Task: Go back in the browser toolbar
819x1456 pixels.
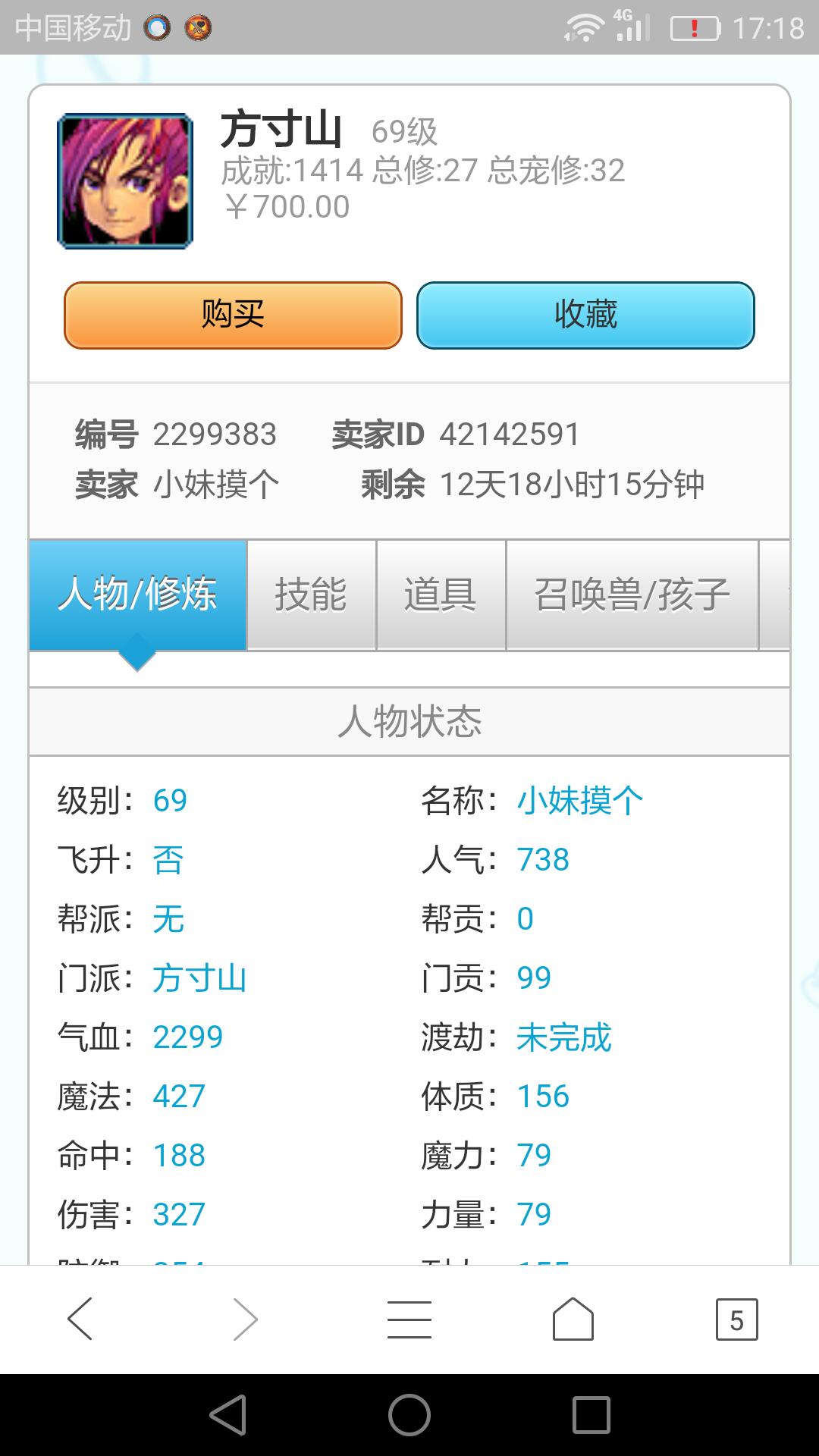Action: point(80,1319)
